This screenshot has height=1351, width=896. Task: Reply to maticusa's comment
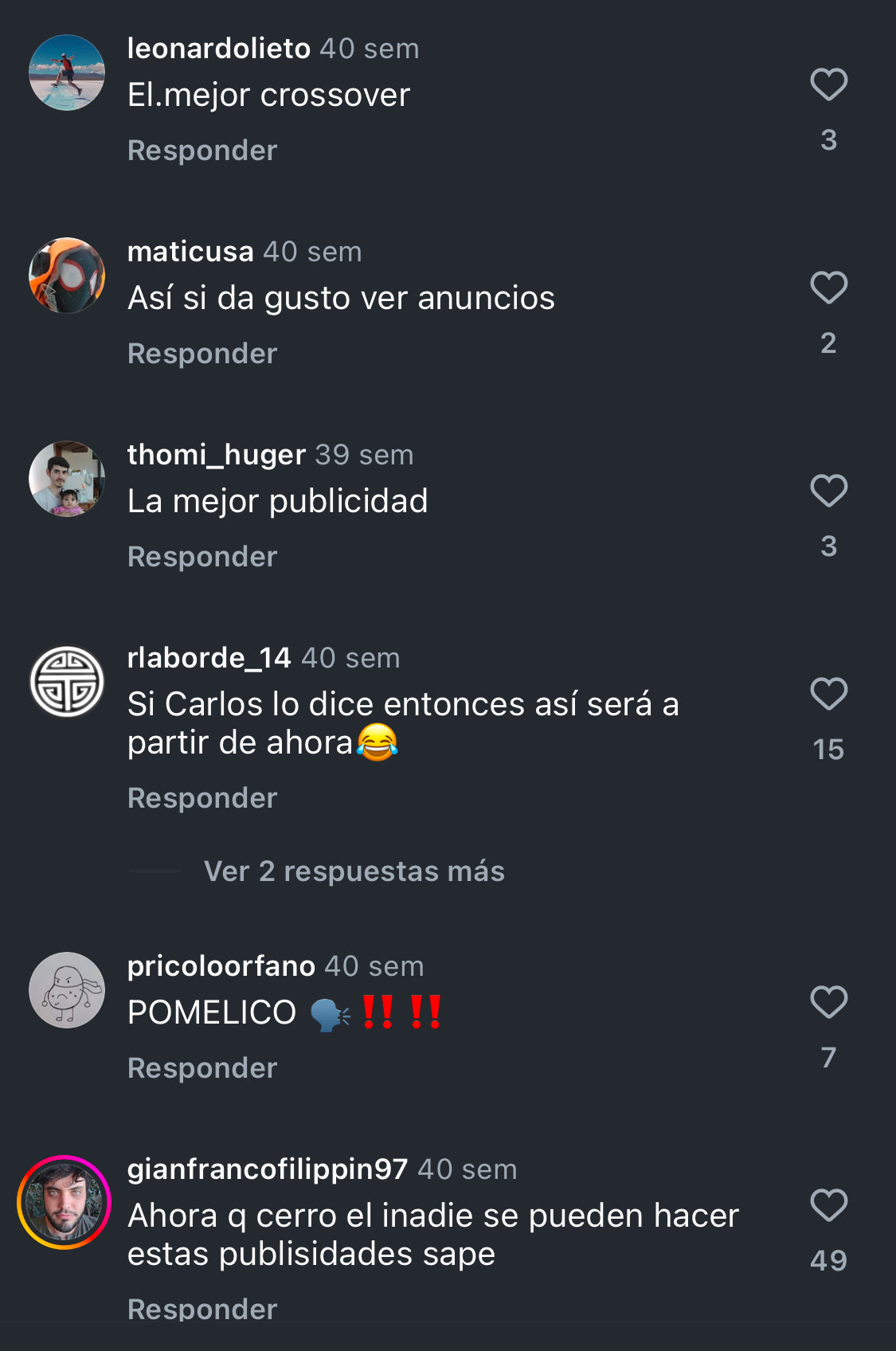pyautogui.click(x=202, y=354)
